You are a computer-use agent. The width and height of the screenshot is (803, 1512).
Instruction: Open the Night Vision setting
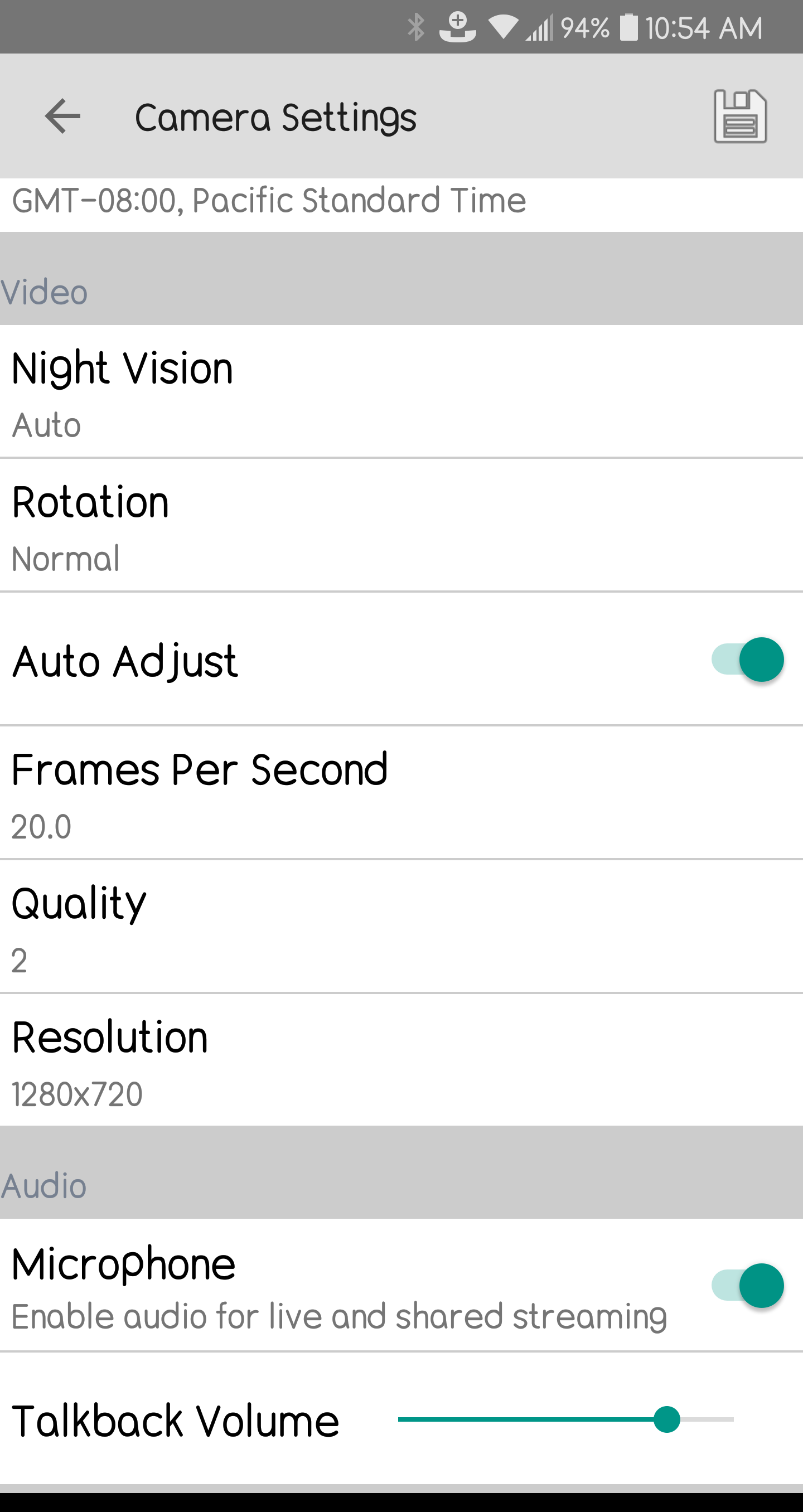click(x=401, y=391)
